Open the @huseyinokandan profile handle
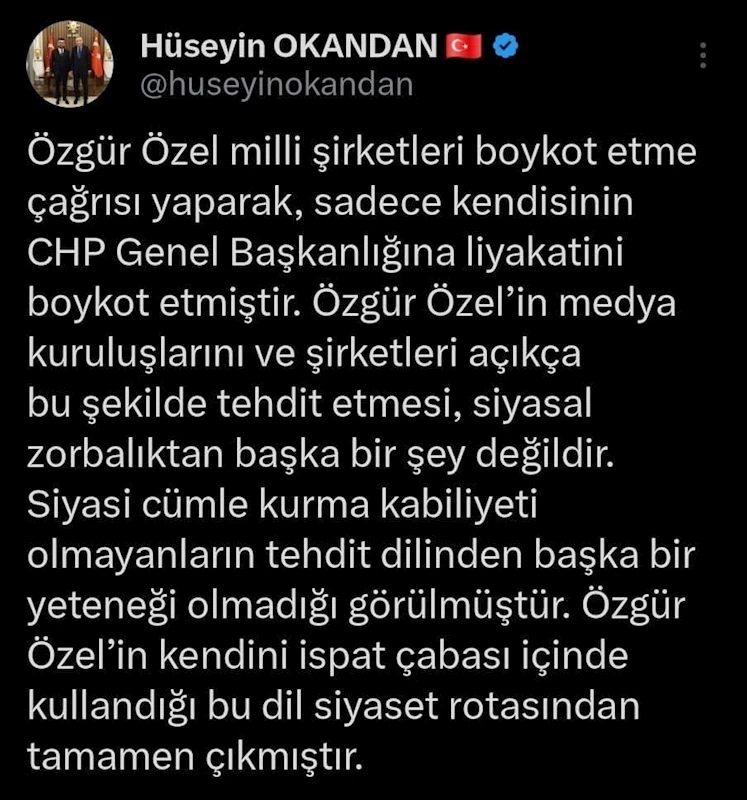This screenshot has width=747, height=800. click(x=276, y=86)
